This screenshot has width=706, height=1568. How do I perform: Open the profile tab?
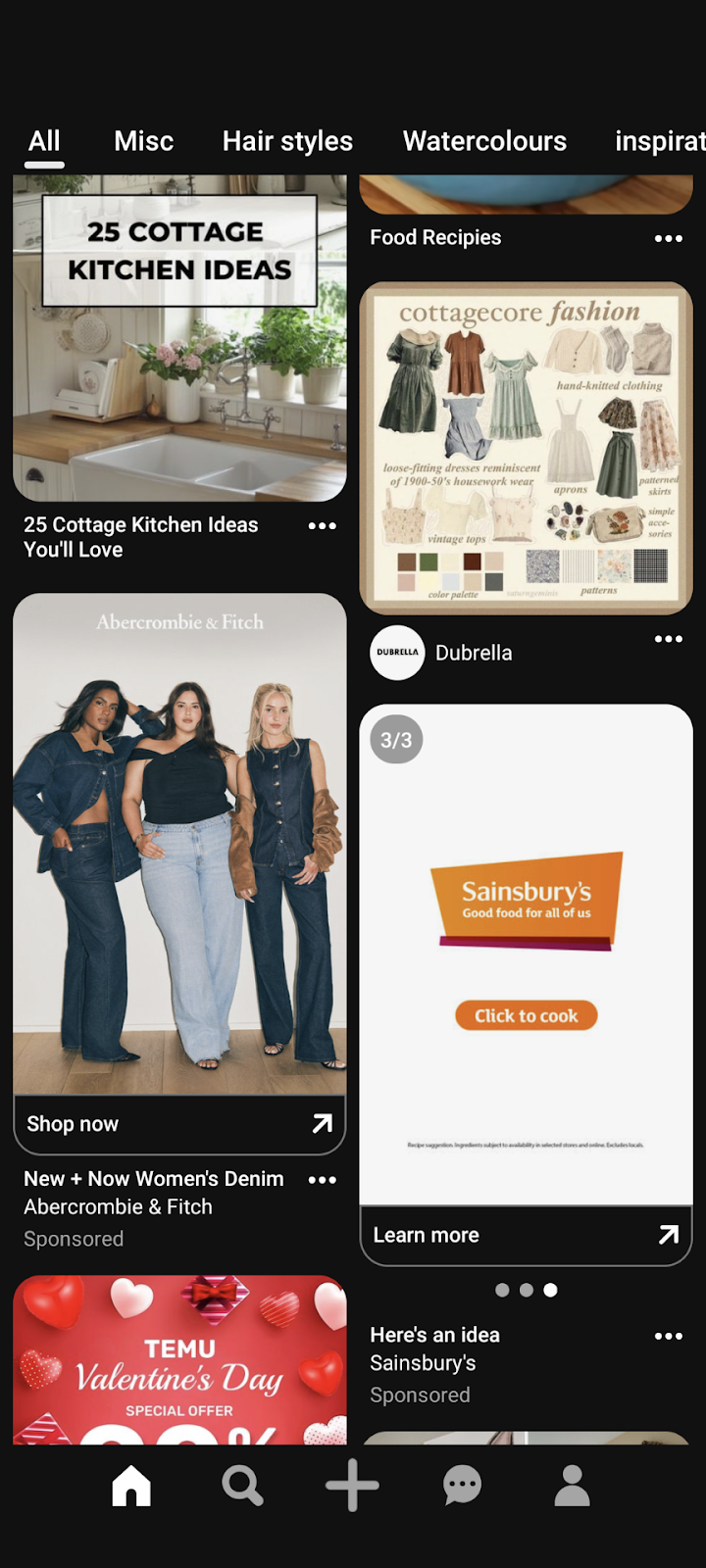(x=572, y=1486)
